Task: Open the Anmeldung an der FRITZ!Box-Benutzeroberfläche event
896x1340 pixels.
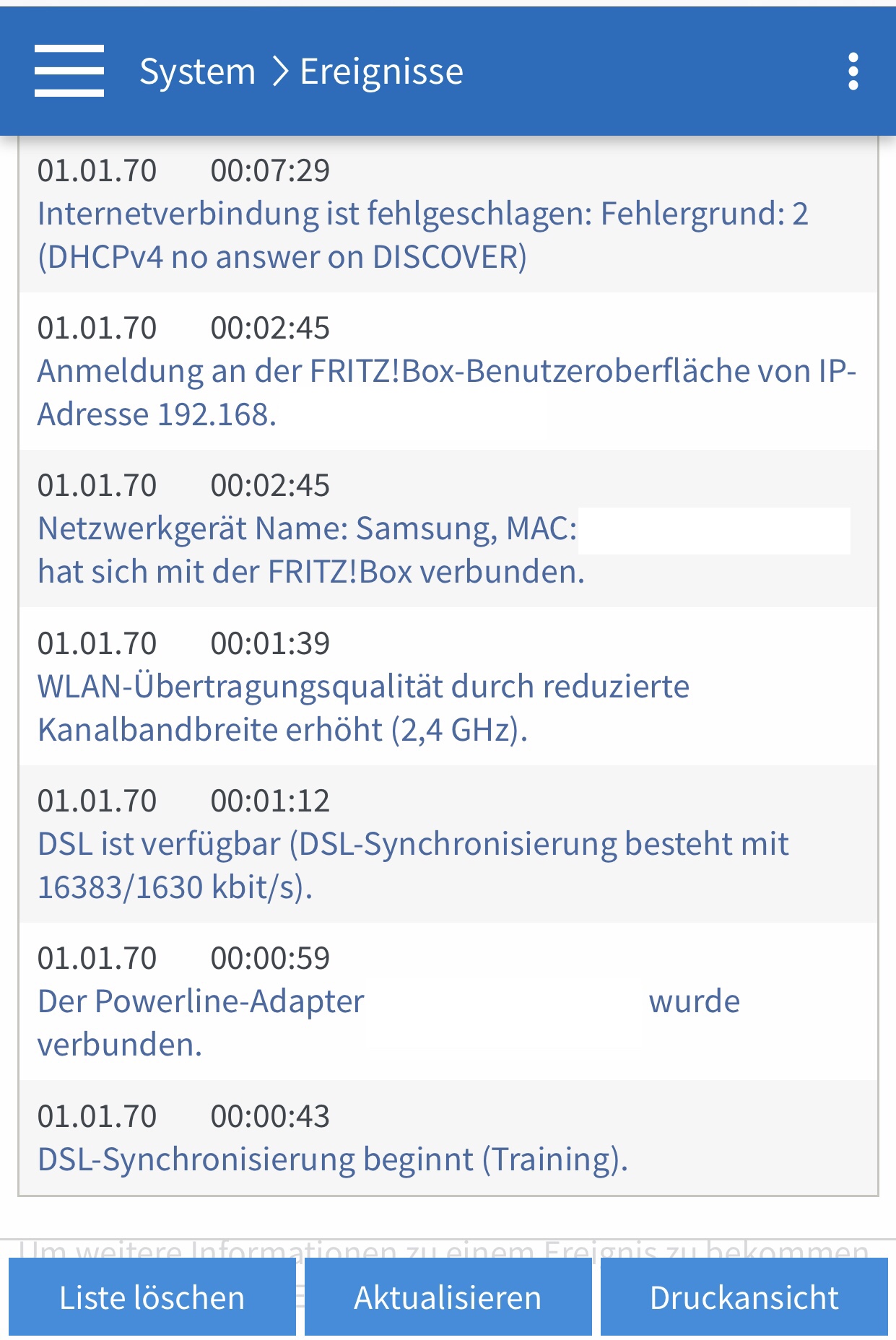Action: point(445,392)
